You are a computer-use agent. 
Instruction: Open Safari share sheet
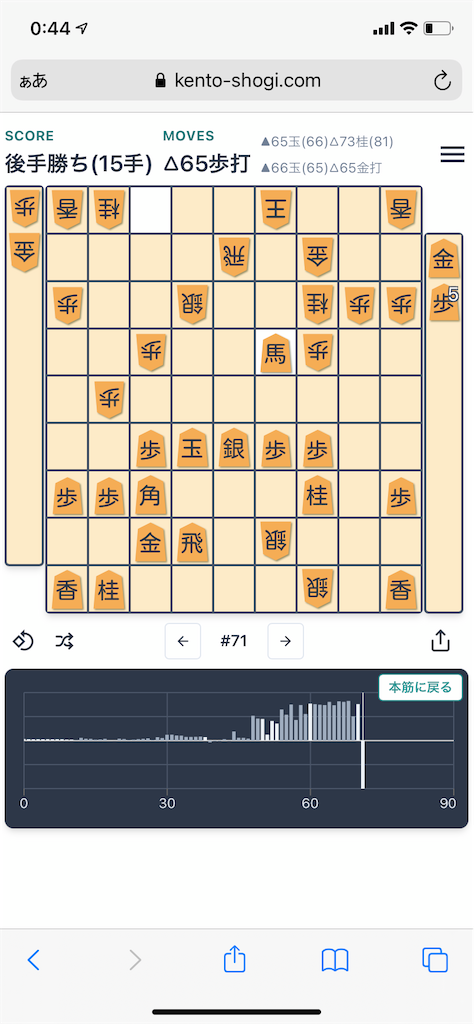click(x=234, y=959)
